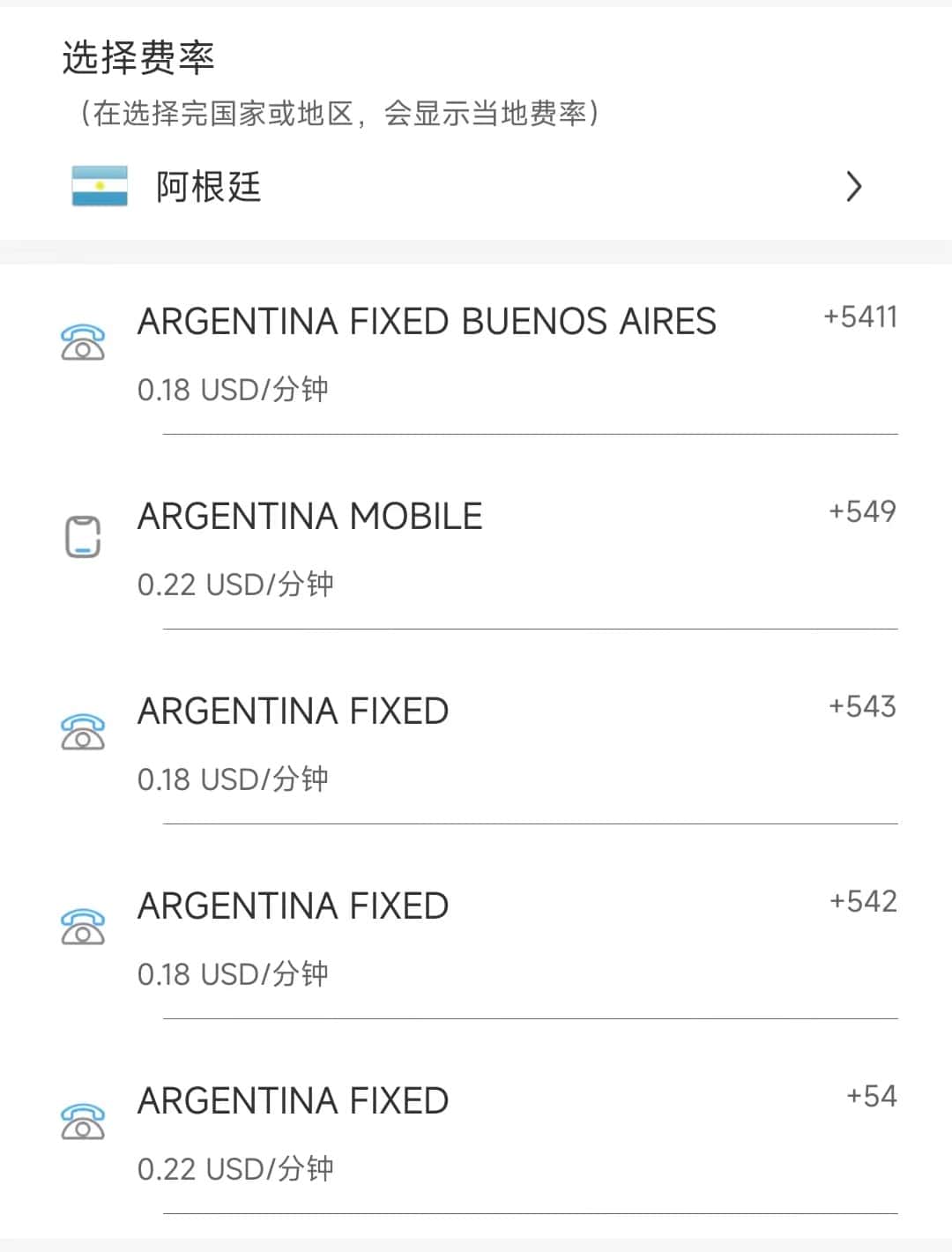The image size is (952, 1252).
Task: Select Argentina Fixed Buenos Aires +5411 rate
Action: [476, 353]
